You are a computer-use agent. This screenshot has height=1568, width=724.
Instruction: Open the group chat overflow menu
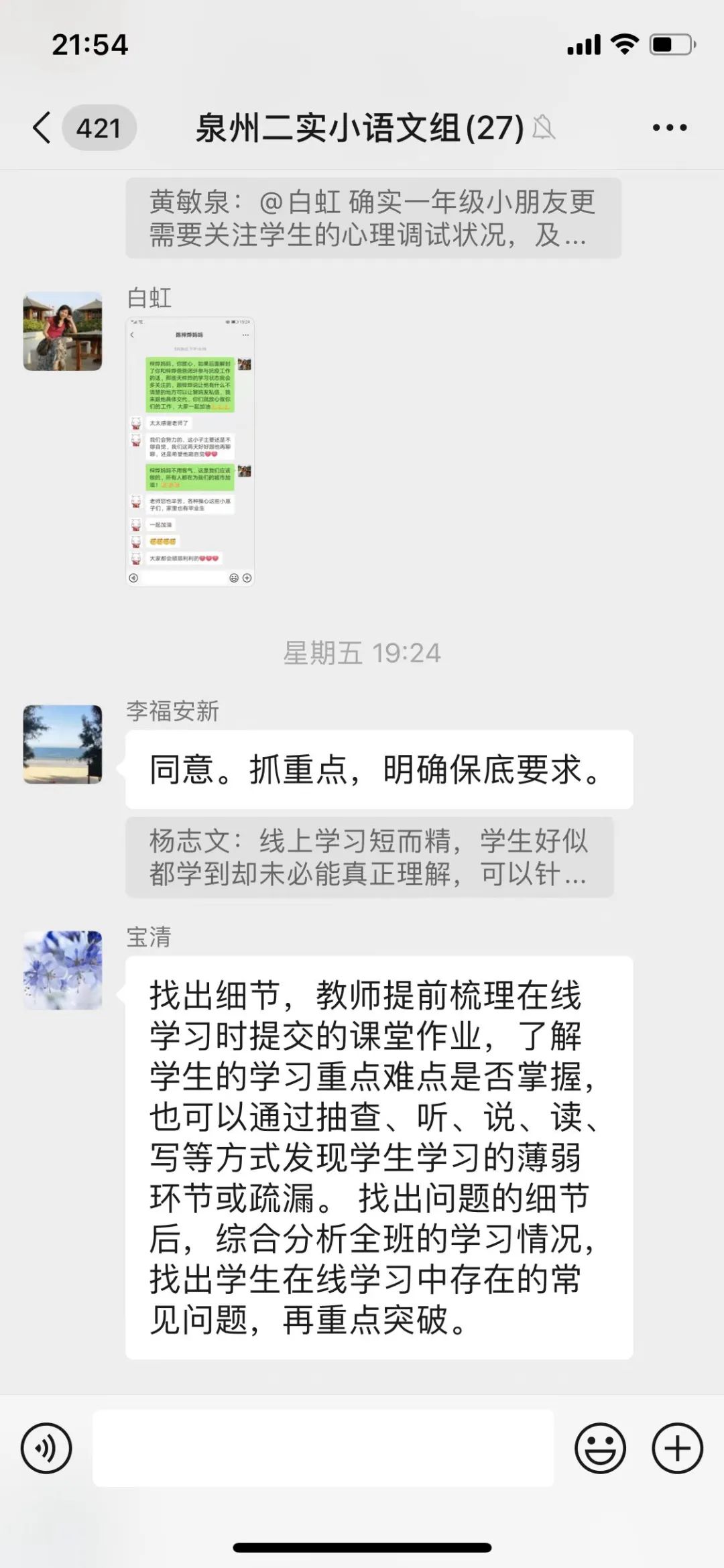coord(669,127)
